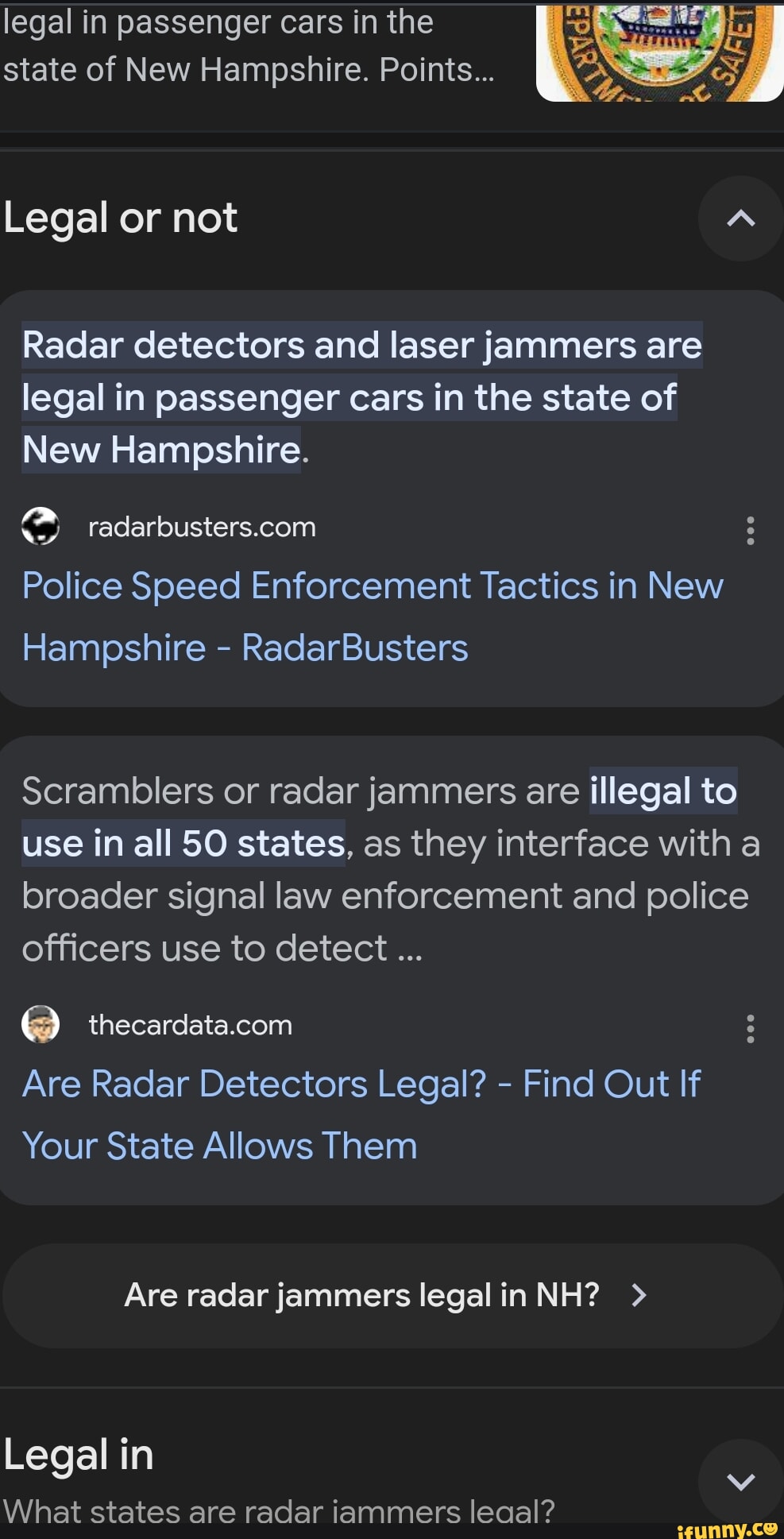
Task: Click the collapse arrow beside Legal or not
Action: [739, 218]
